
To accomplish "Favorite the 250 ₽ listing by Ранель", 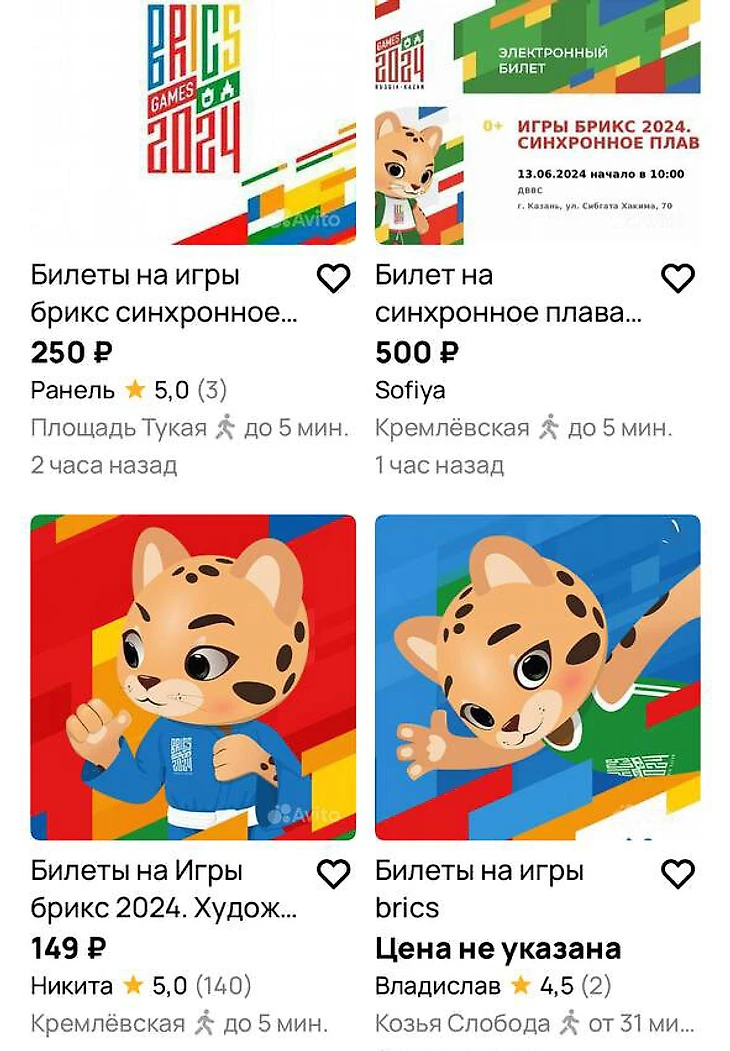I will coord(333,279).
